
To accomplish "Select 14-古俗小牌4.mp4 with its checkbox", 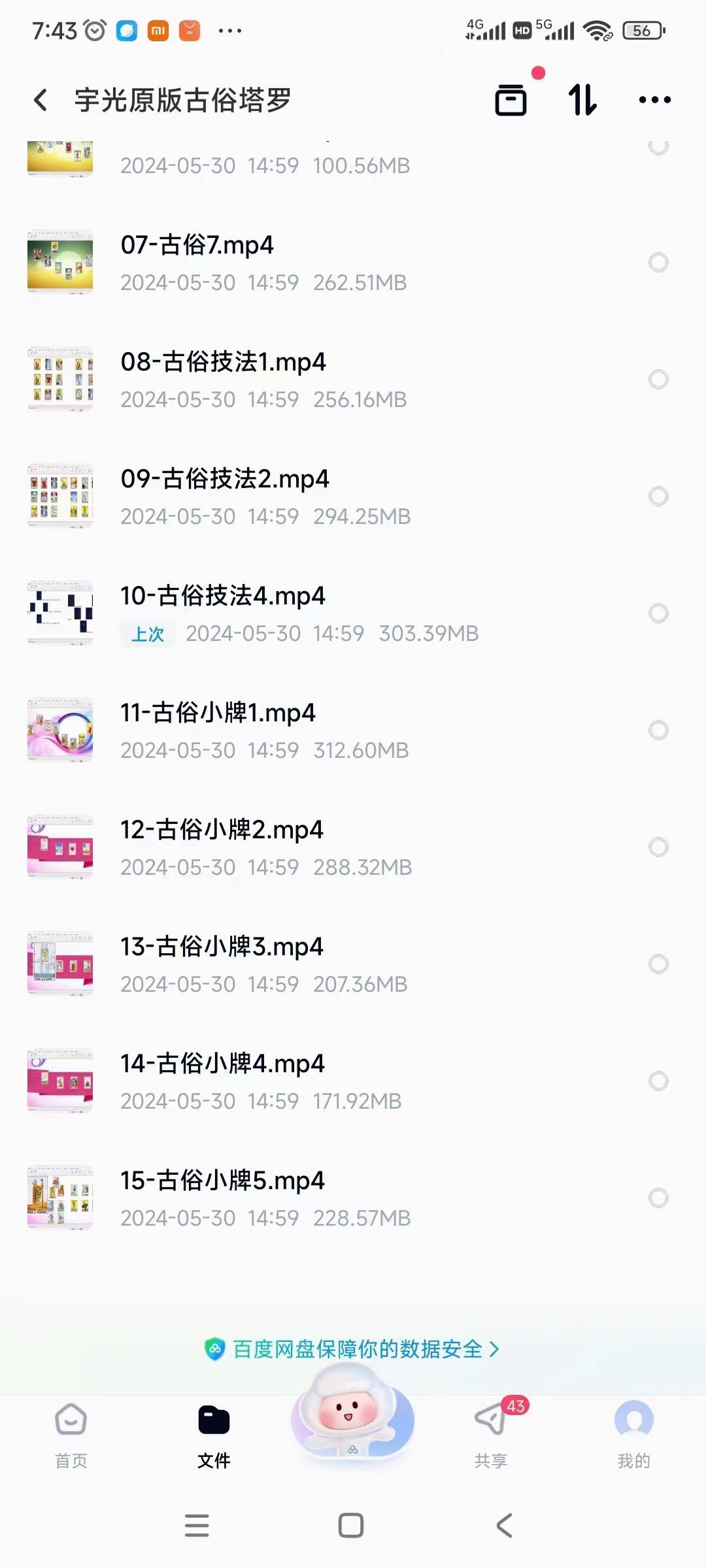I will click(658, 1081).
